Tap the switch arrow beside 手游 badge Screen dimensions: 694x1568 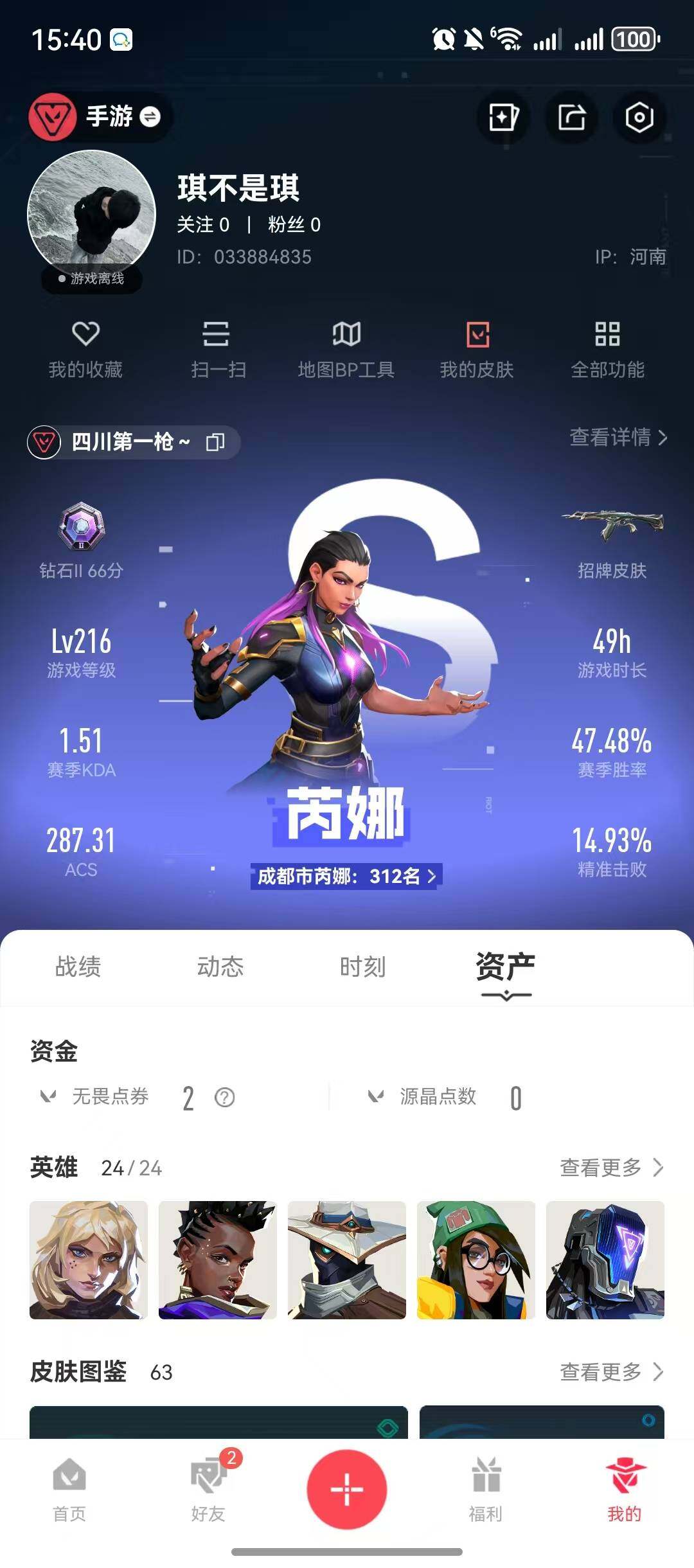(149, 118)
